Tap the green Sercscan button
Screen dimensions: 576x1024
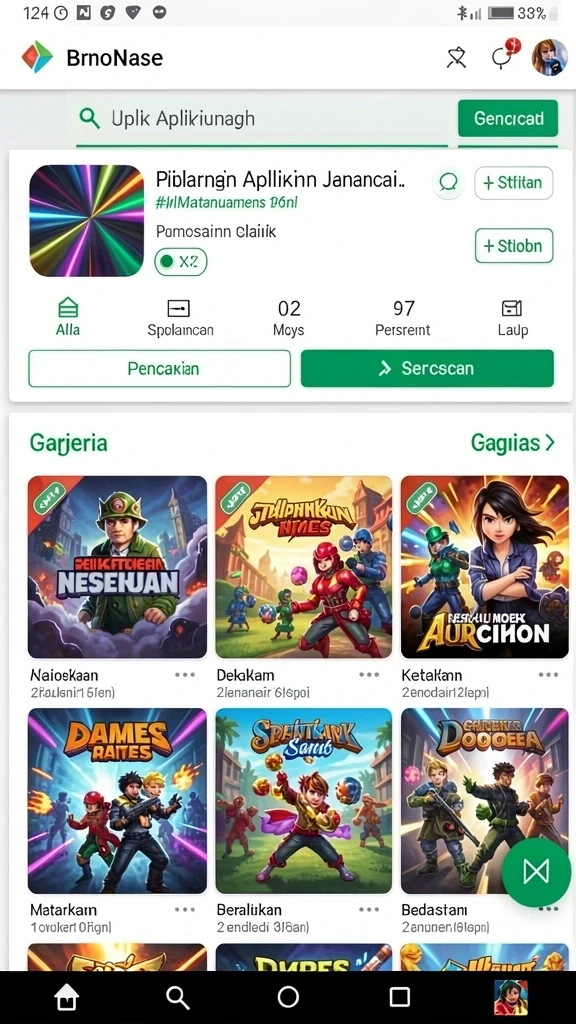427,368
